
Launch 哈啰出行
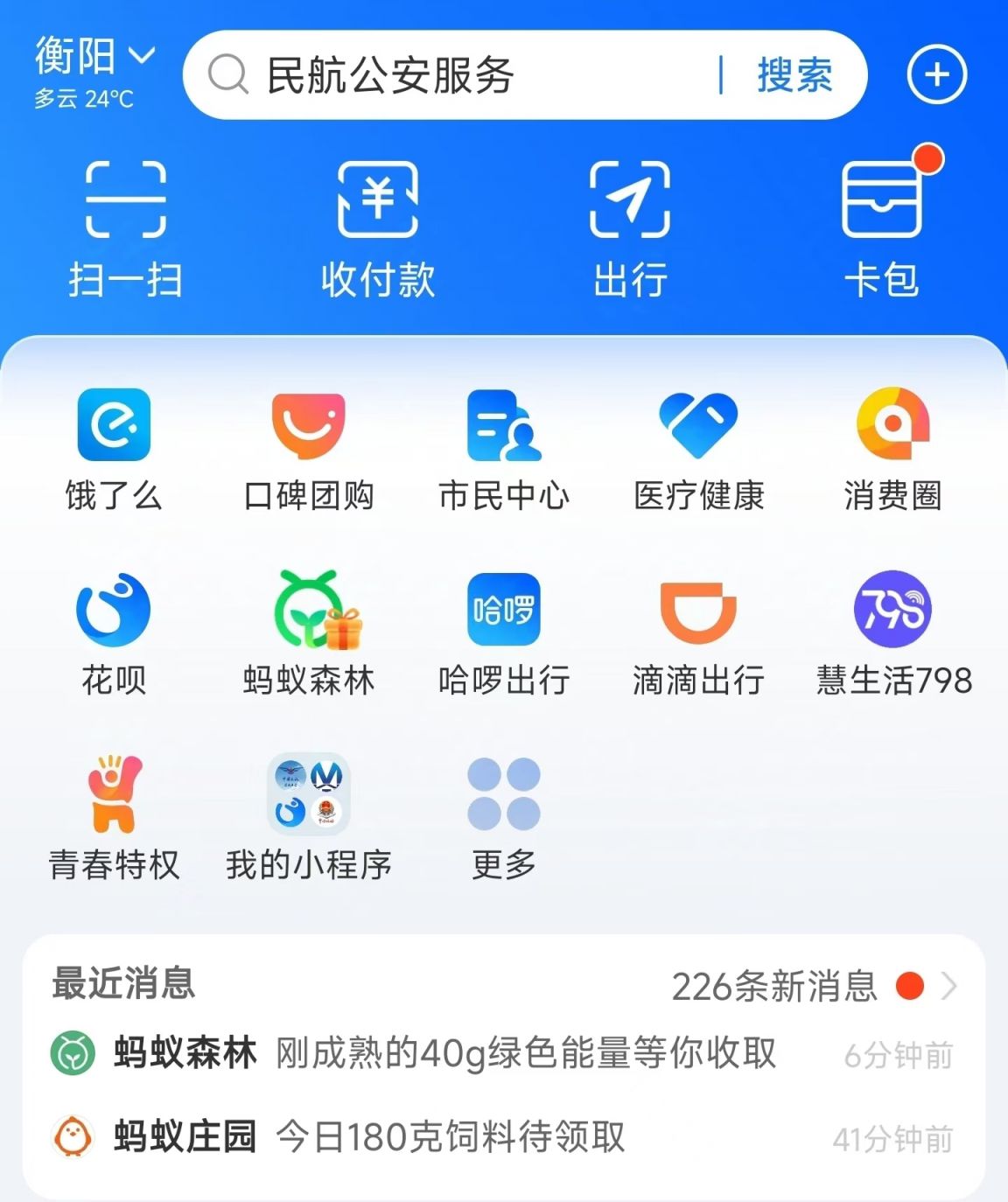point(504,632)
